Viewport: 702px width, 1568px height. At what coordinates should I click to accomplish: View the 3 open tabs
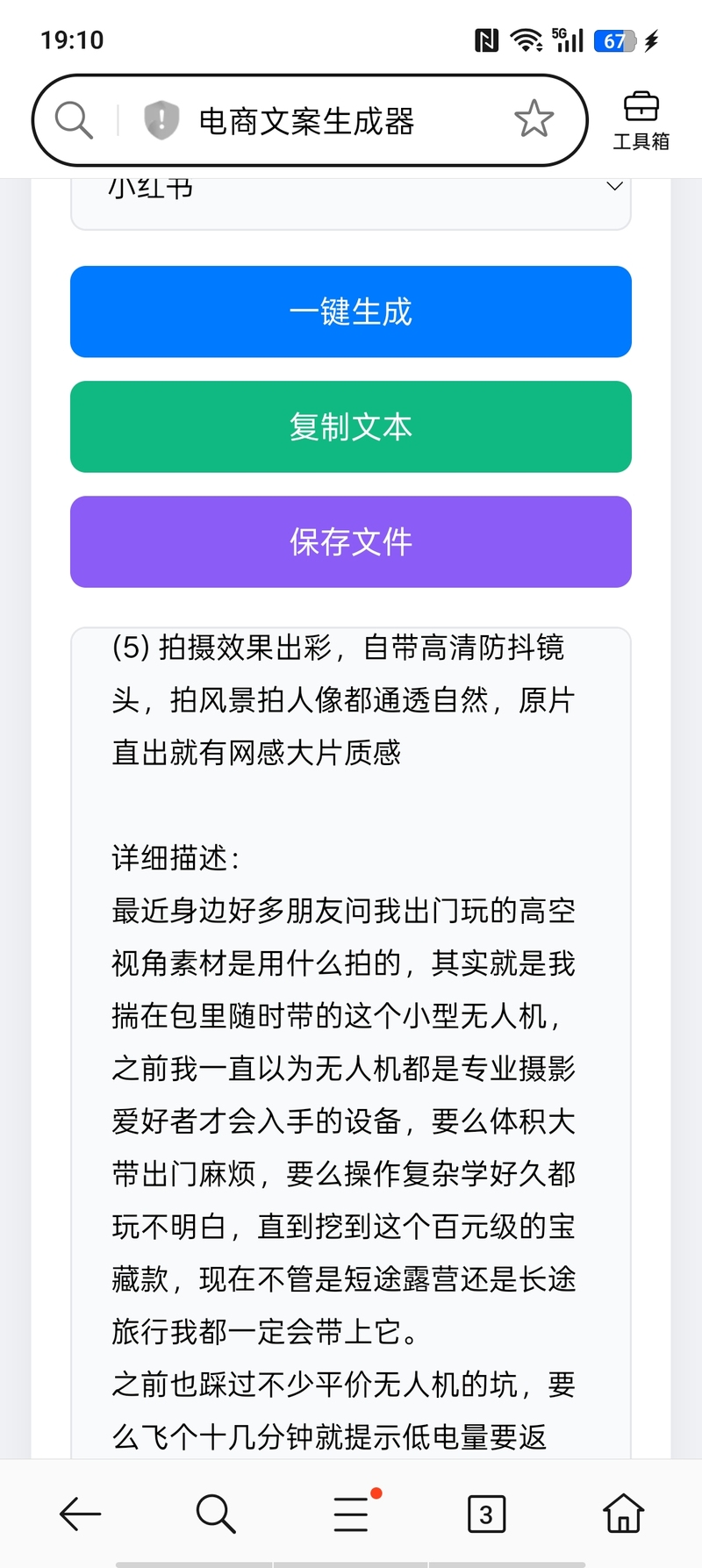coord(486,1514)
